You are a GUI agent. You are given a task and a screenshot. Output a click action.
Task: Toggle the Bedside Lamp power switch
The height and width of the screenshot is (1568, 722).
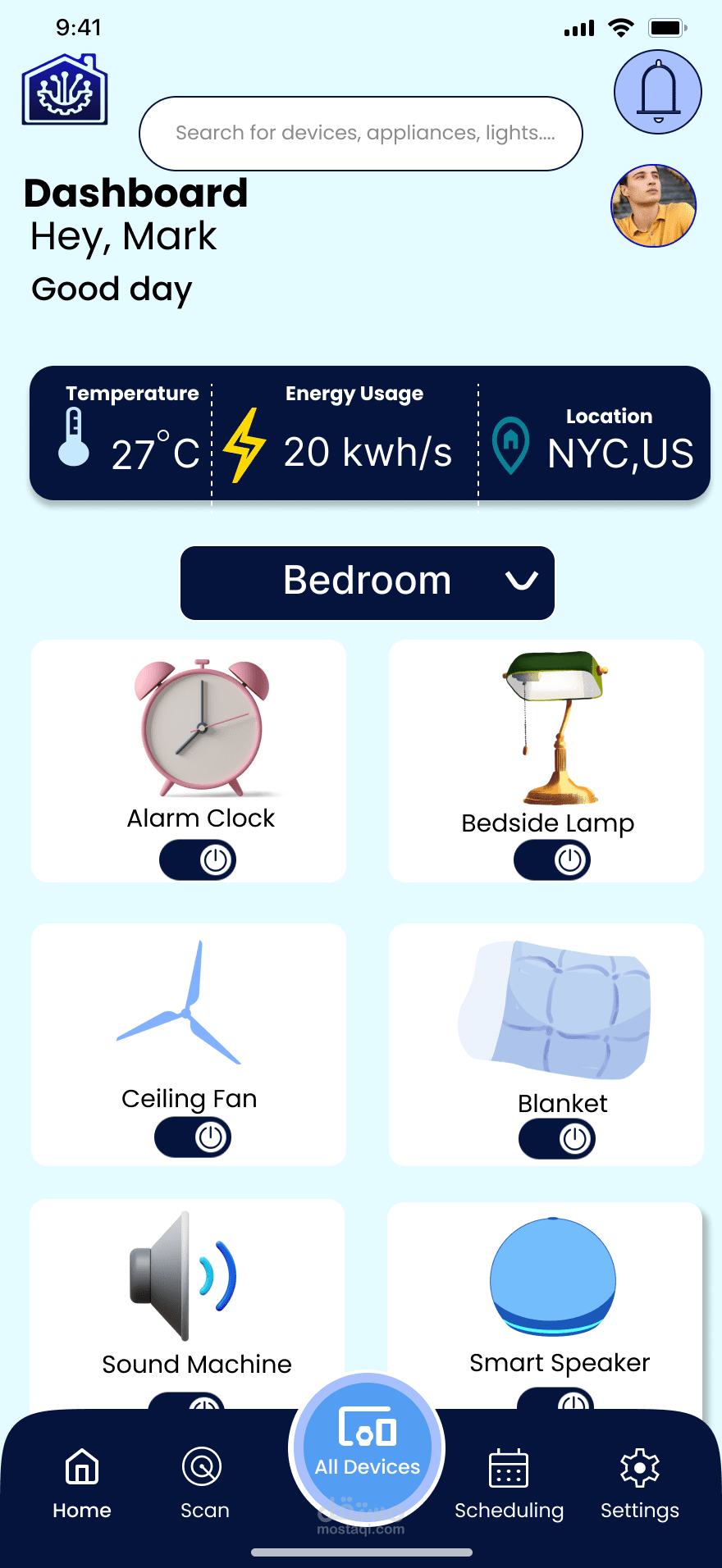(x=552, y=860)
